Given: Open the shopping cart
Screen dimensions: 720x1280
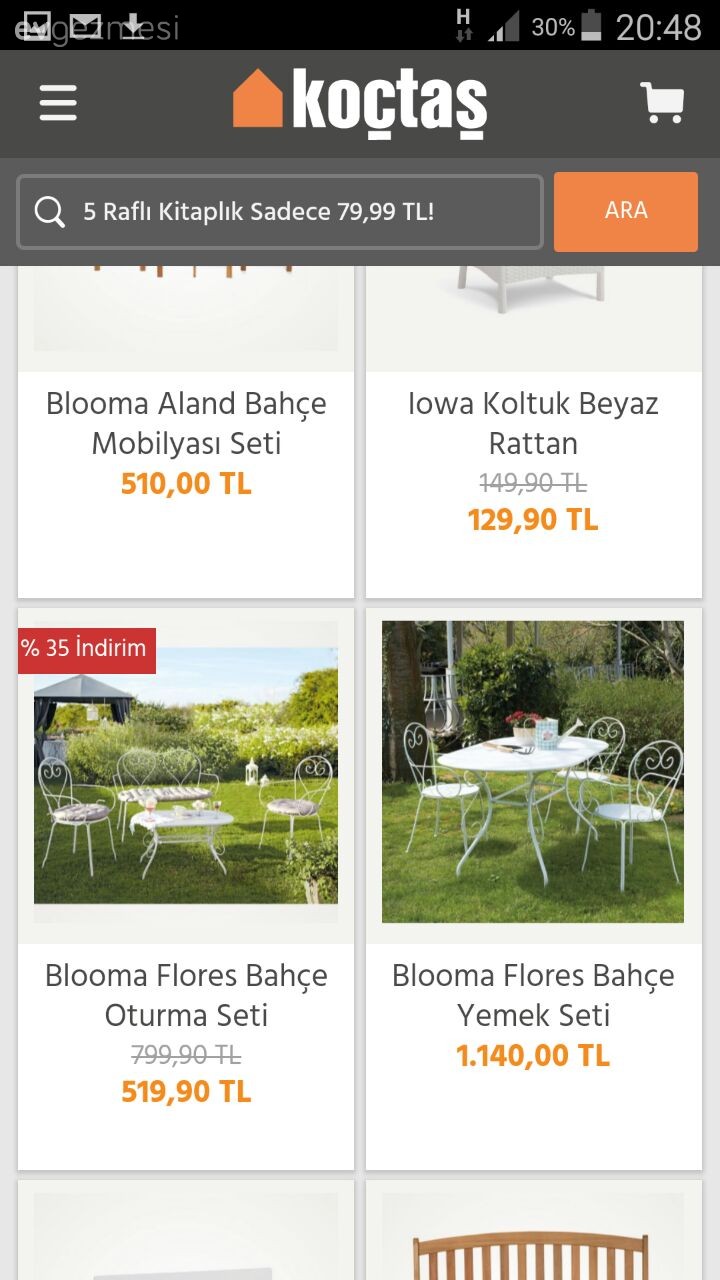Looking at the screenshot, I should pos(661,101).
